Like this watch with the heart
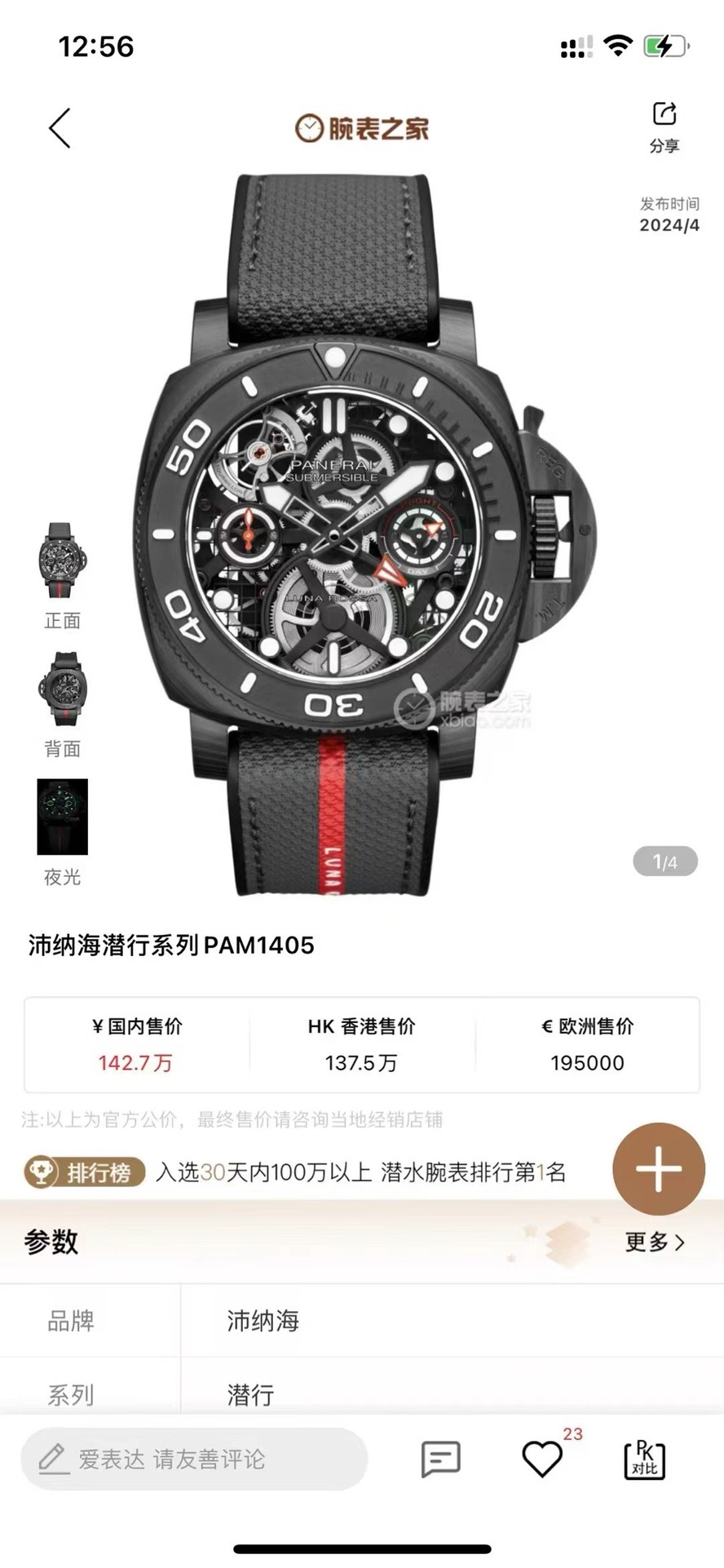The width and height of the screenshot is (724, 1568). (x=542, y=1459)
